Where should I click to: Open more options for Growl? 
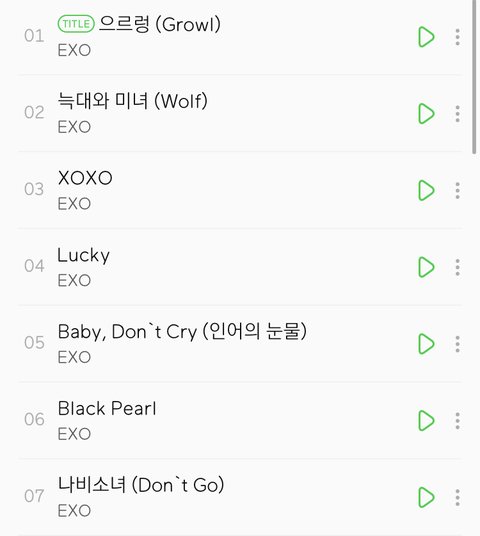click(x=457, y=37)
